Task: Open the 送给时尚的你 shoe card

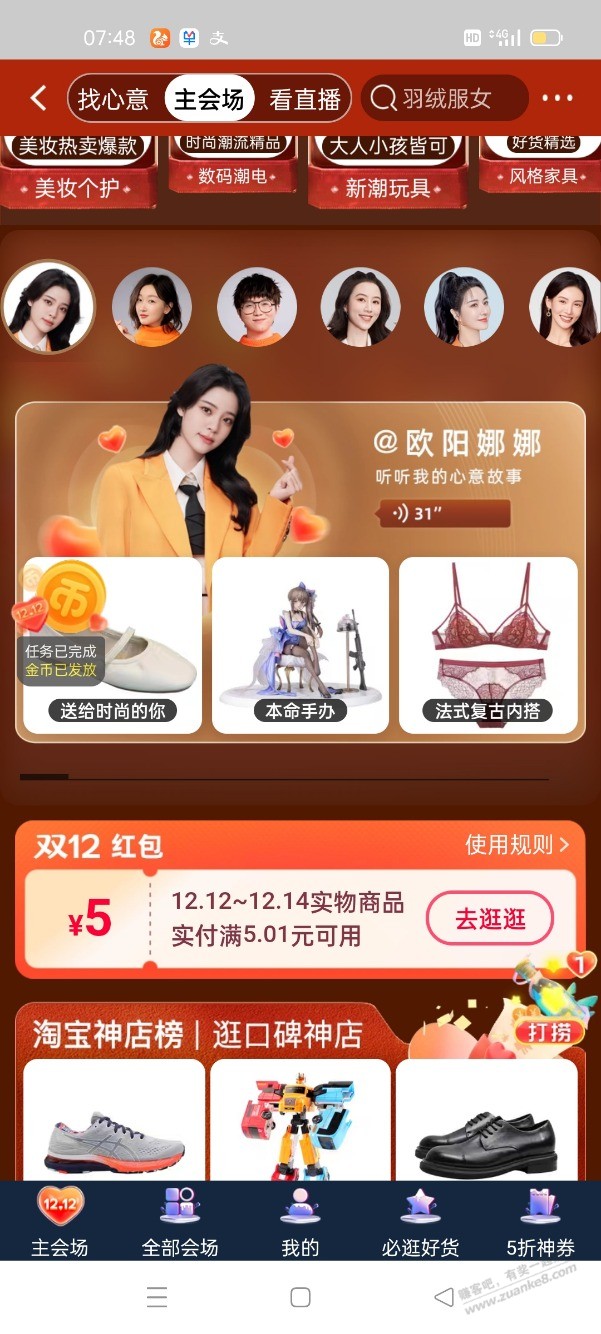Action: point(112,645)
